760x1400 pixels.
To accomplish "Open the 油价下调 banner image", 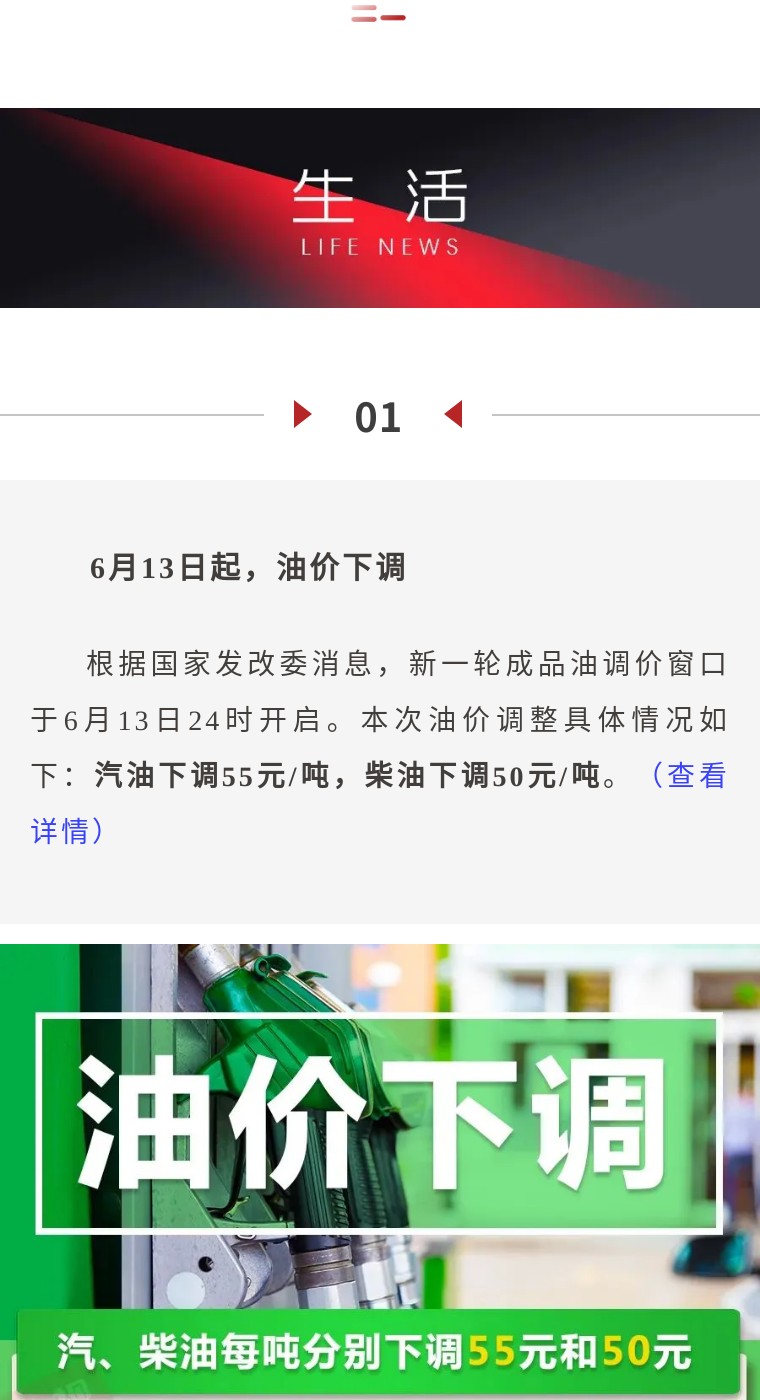I will point(380,1150).
